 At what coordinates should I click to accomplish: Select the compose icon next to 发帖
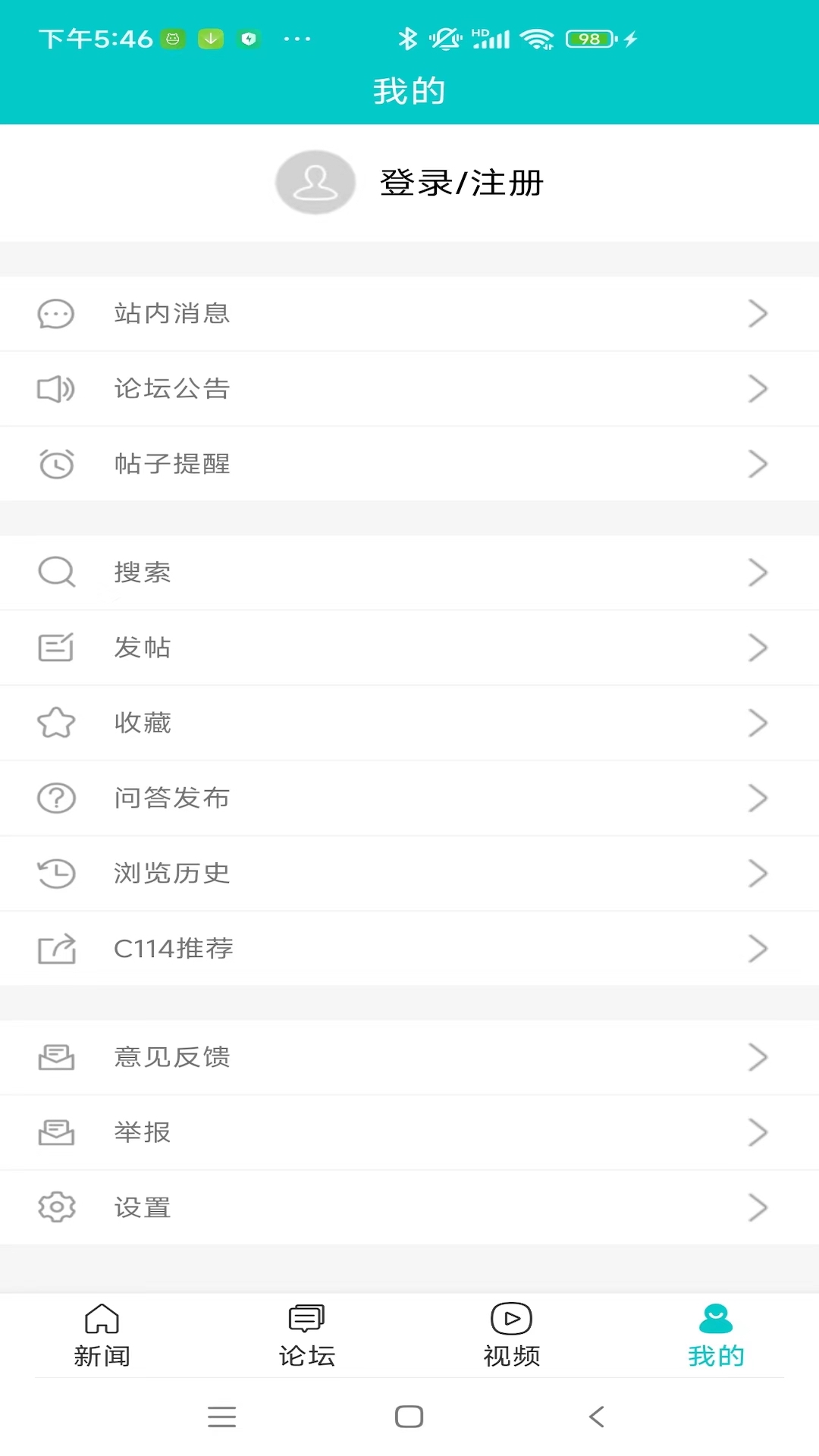[x=55, y=647]
